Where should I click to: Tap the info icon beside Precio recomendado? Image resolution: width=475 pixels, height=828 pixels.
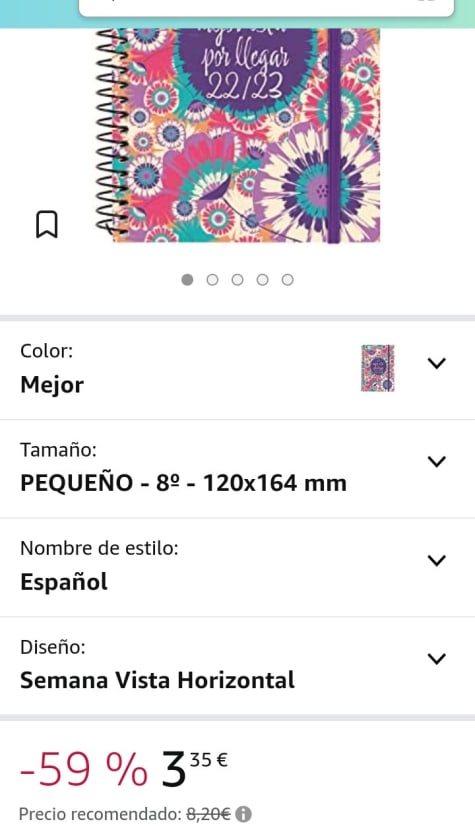pos(243,814)
